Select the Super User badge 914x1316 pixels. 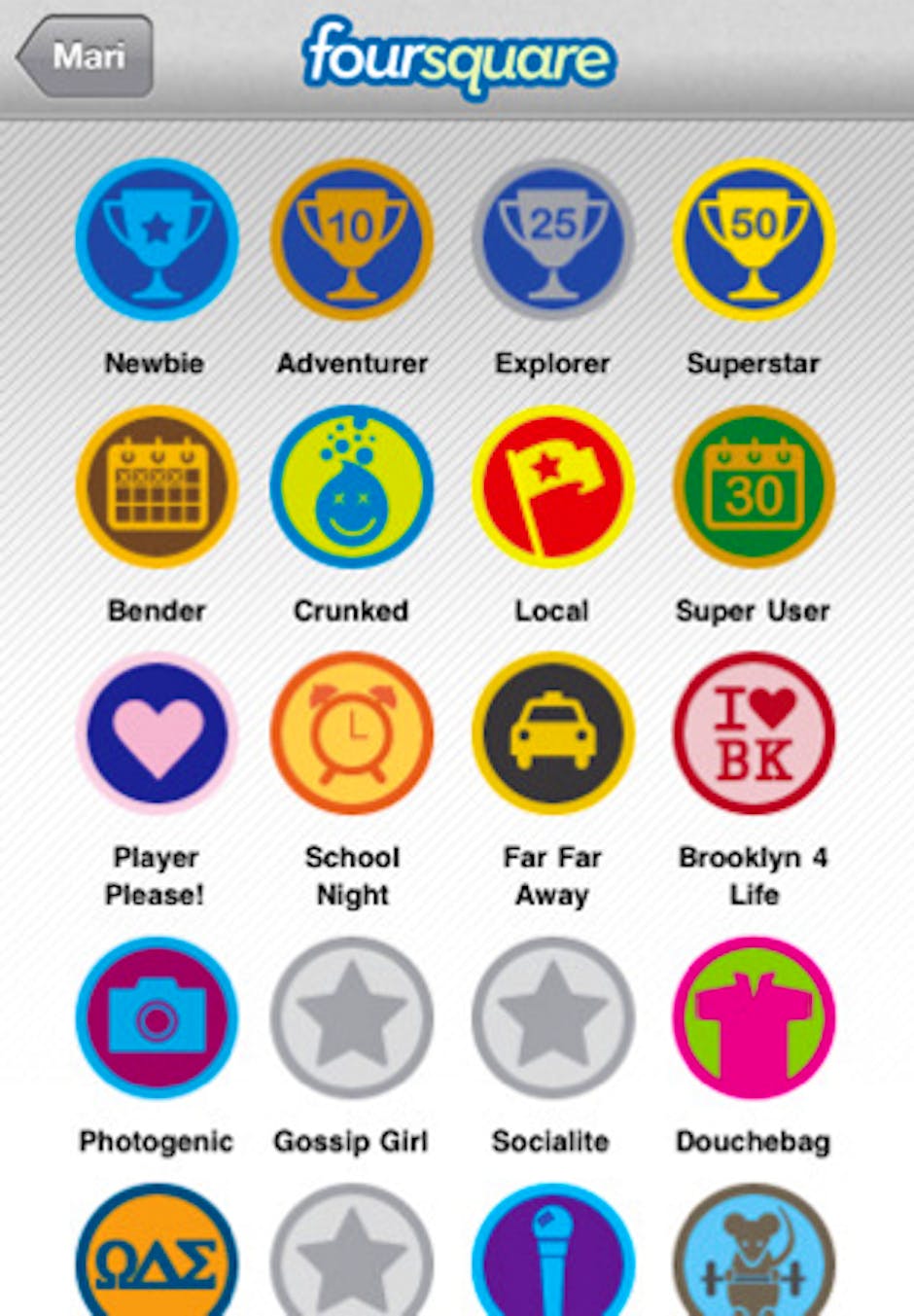tap(754, 486)
